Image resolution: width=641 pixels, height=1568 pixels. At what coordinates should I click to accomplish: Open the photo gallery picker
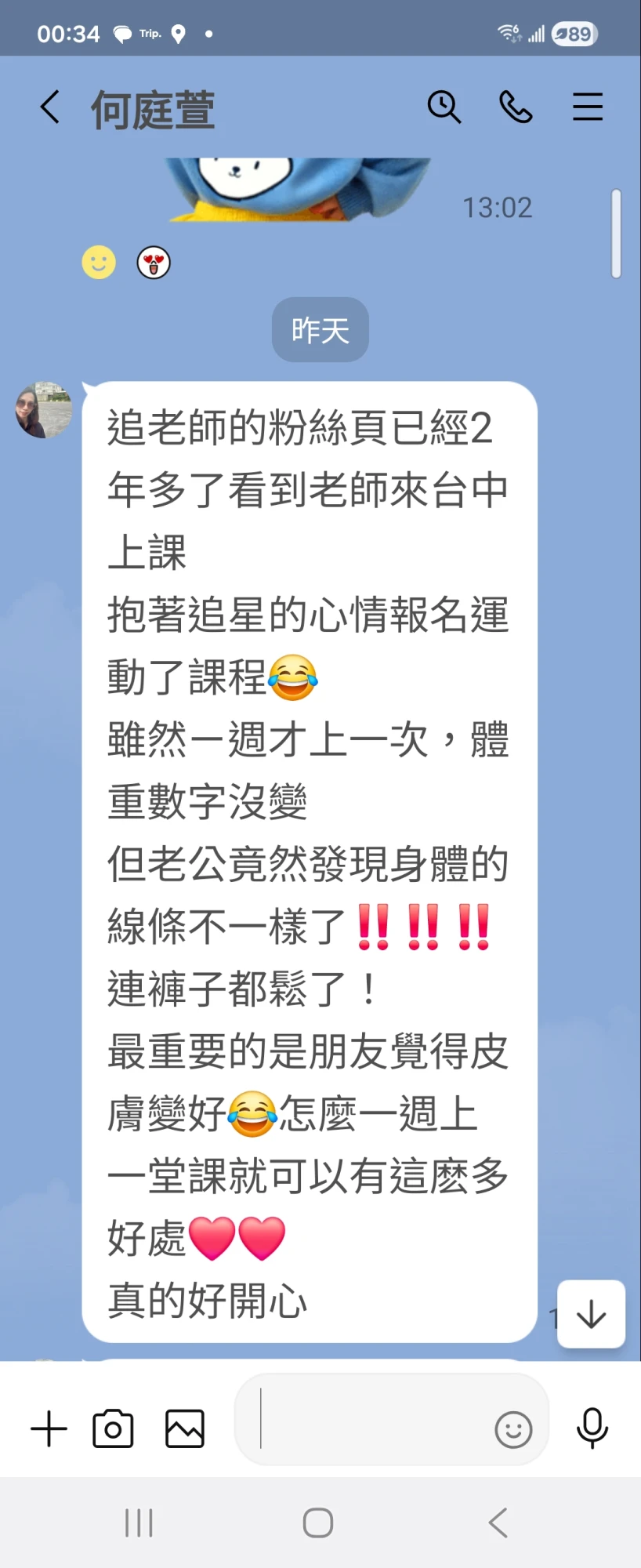tap(185, 1428)
